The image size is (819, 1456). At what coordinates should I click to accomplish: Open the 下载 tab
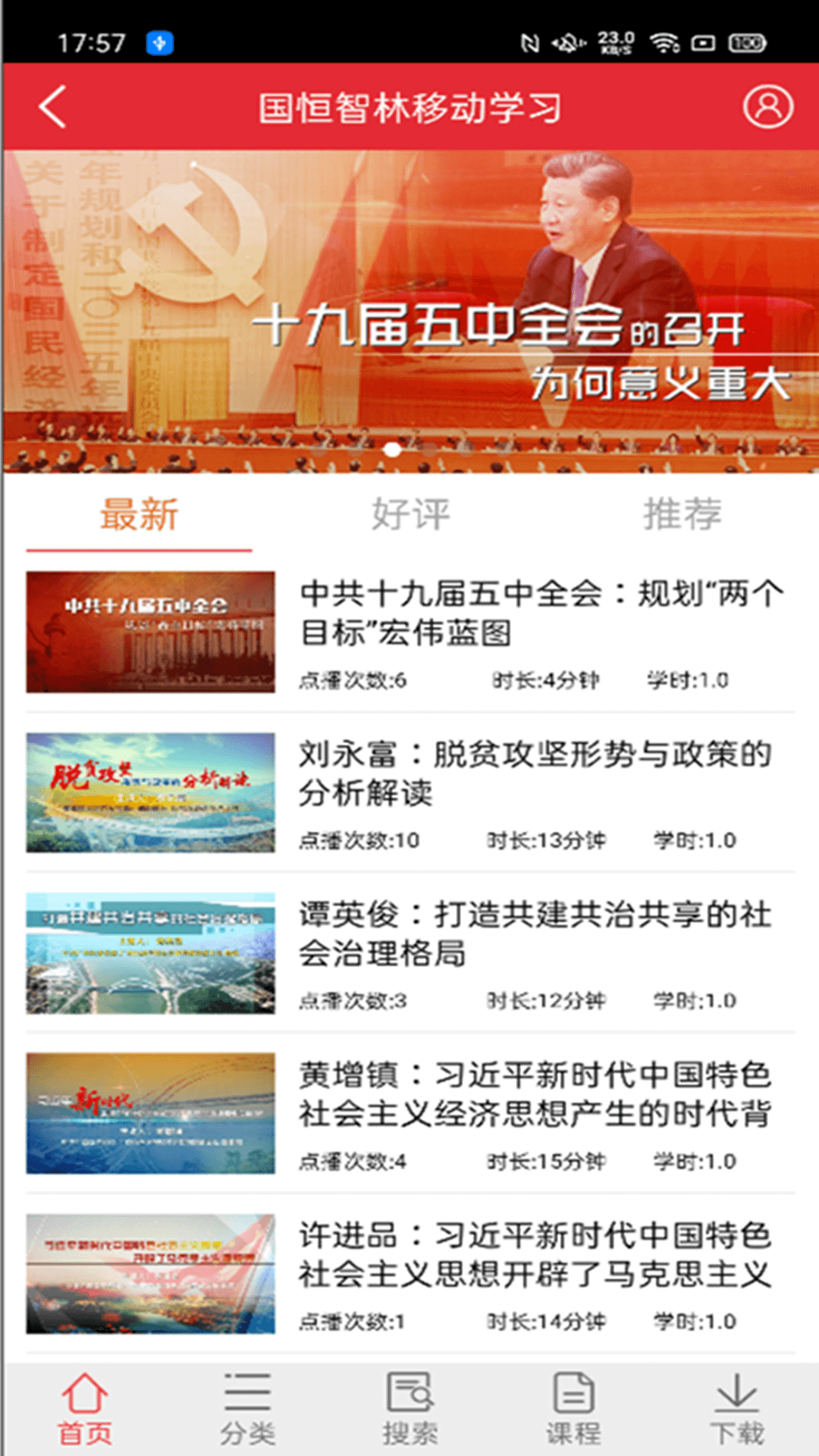[736, 1410]
